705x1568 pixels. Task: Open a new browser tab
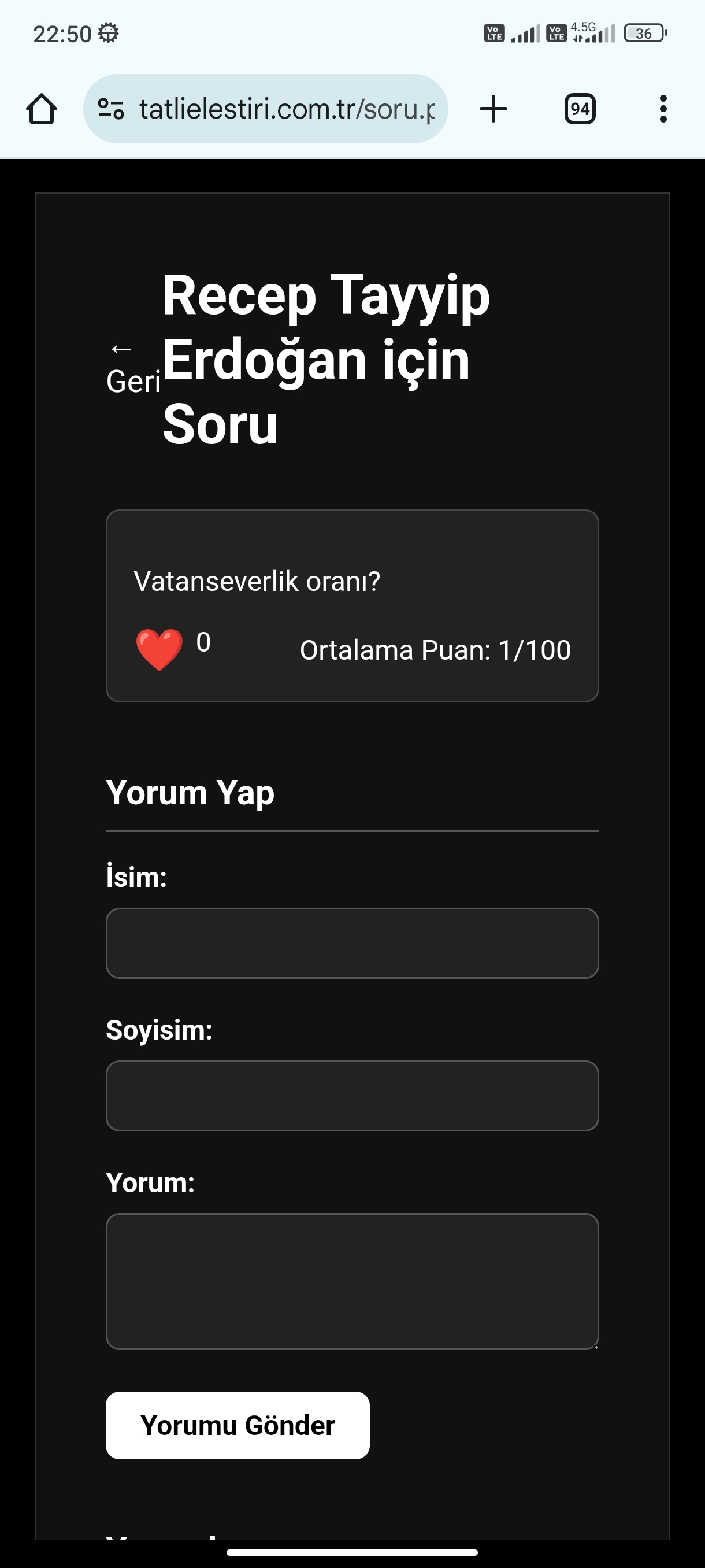click(493, 110)
